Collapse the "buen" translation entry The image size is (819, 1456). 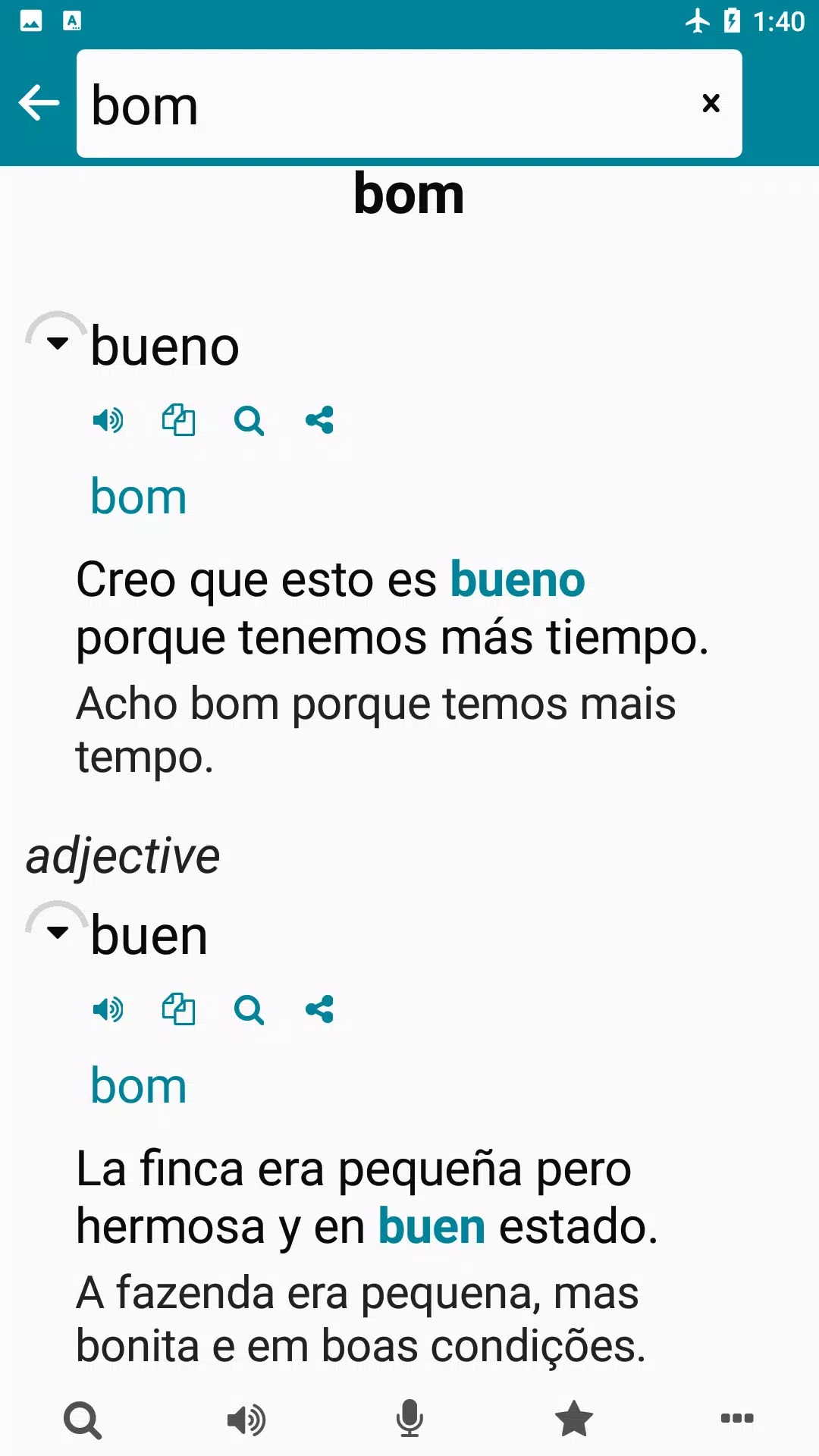tap(57, 932)
